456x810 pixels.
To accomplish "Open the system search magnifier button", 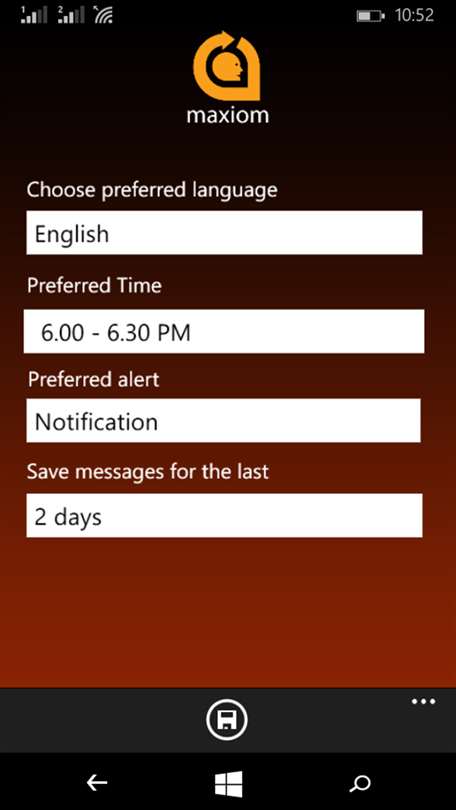I will [360, 784].
